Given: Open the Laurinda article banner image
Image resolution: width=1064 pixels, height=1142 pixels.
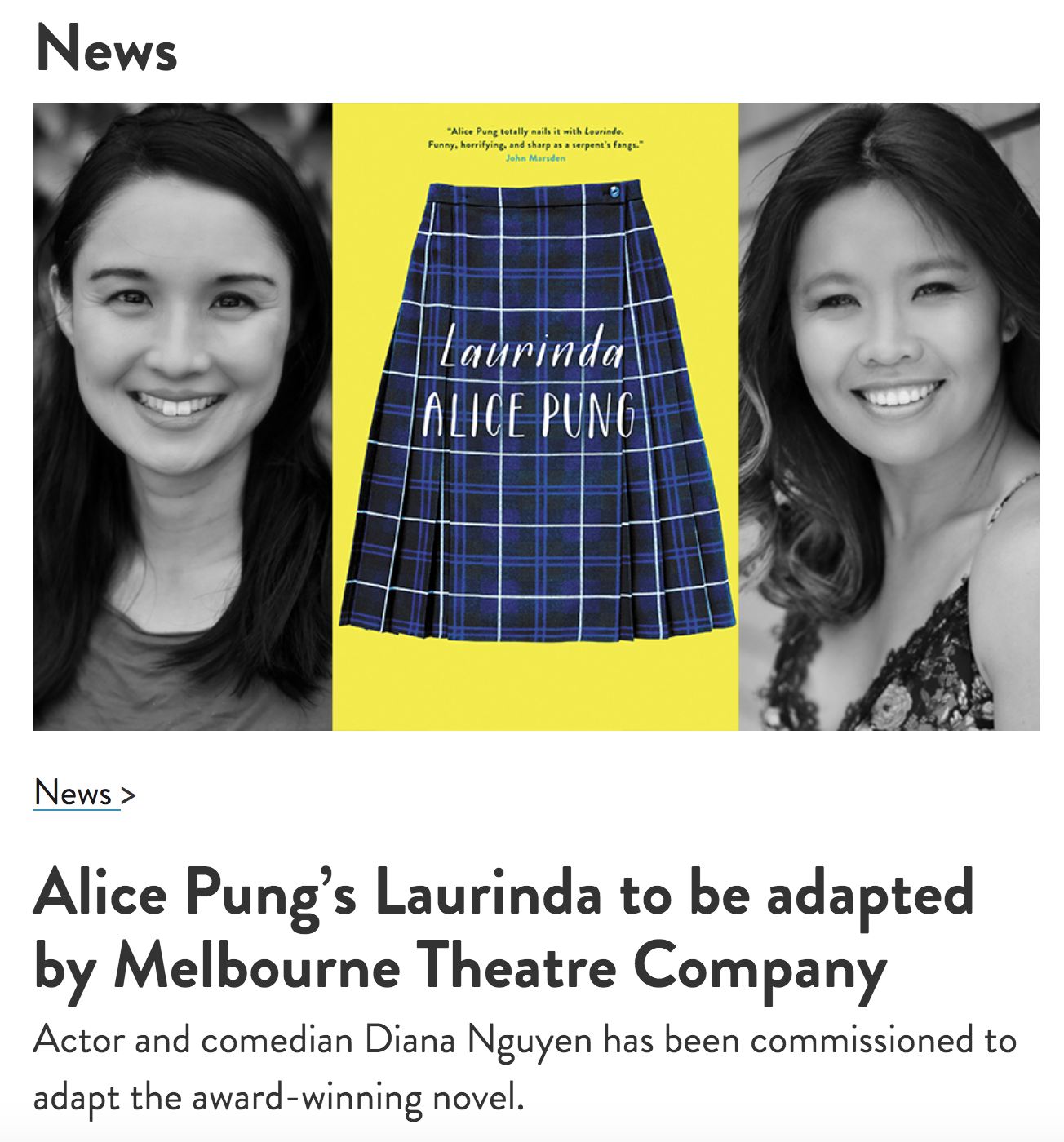Looking at the screenshot, I should (535, 416).
